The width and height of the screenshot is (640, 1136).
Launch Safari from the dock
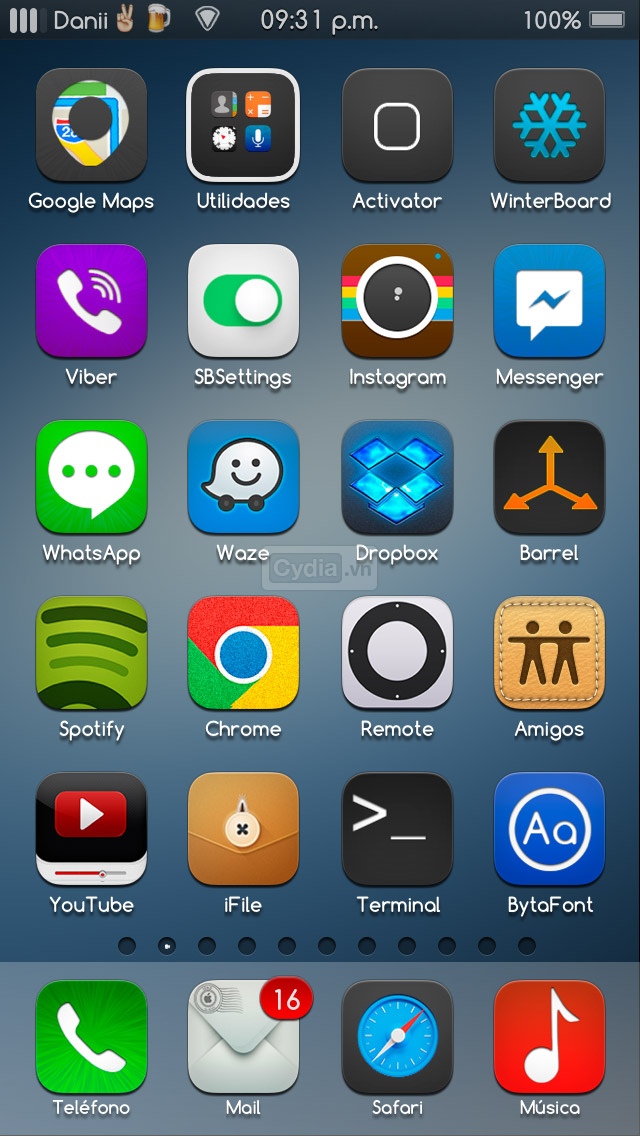[397, 1037]
